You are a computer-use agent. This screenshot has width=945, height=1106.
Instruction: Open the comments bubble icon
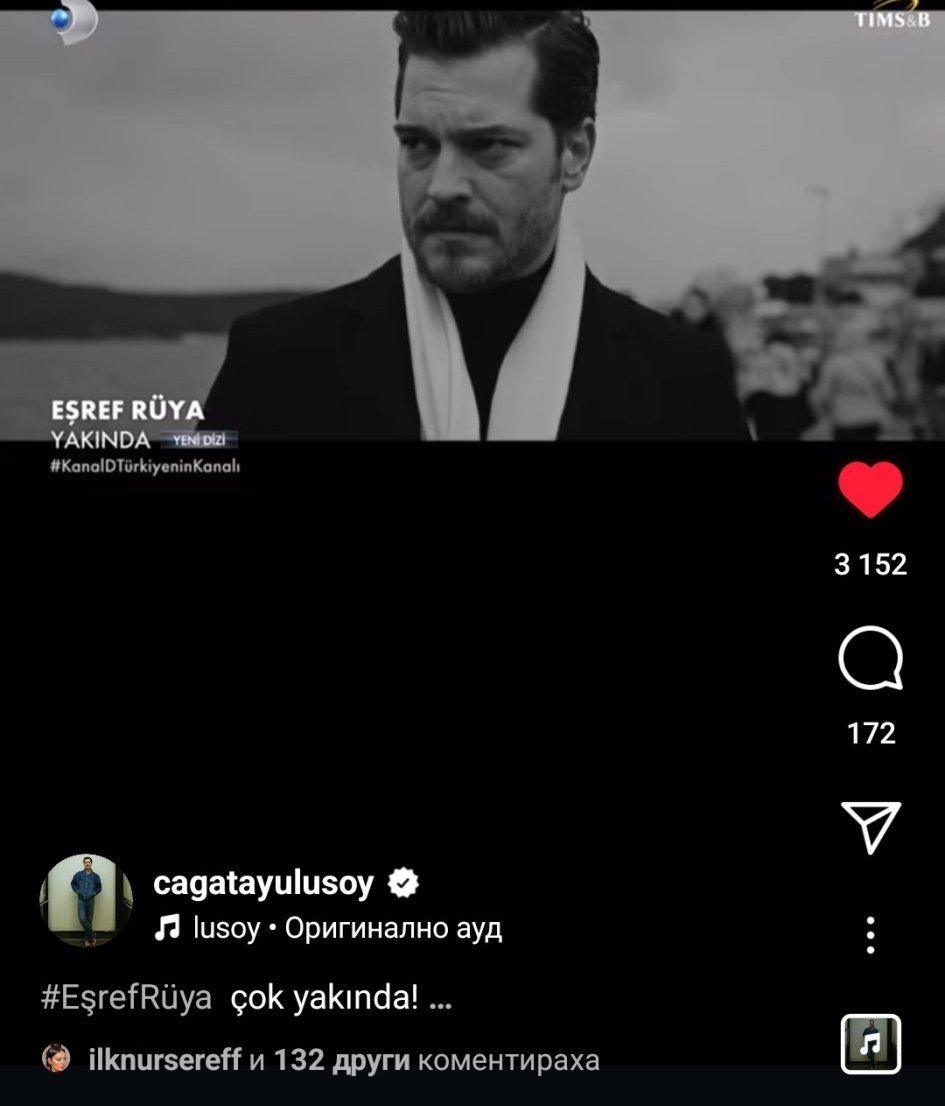(871, 658)
